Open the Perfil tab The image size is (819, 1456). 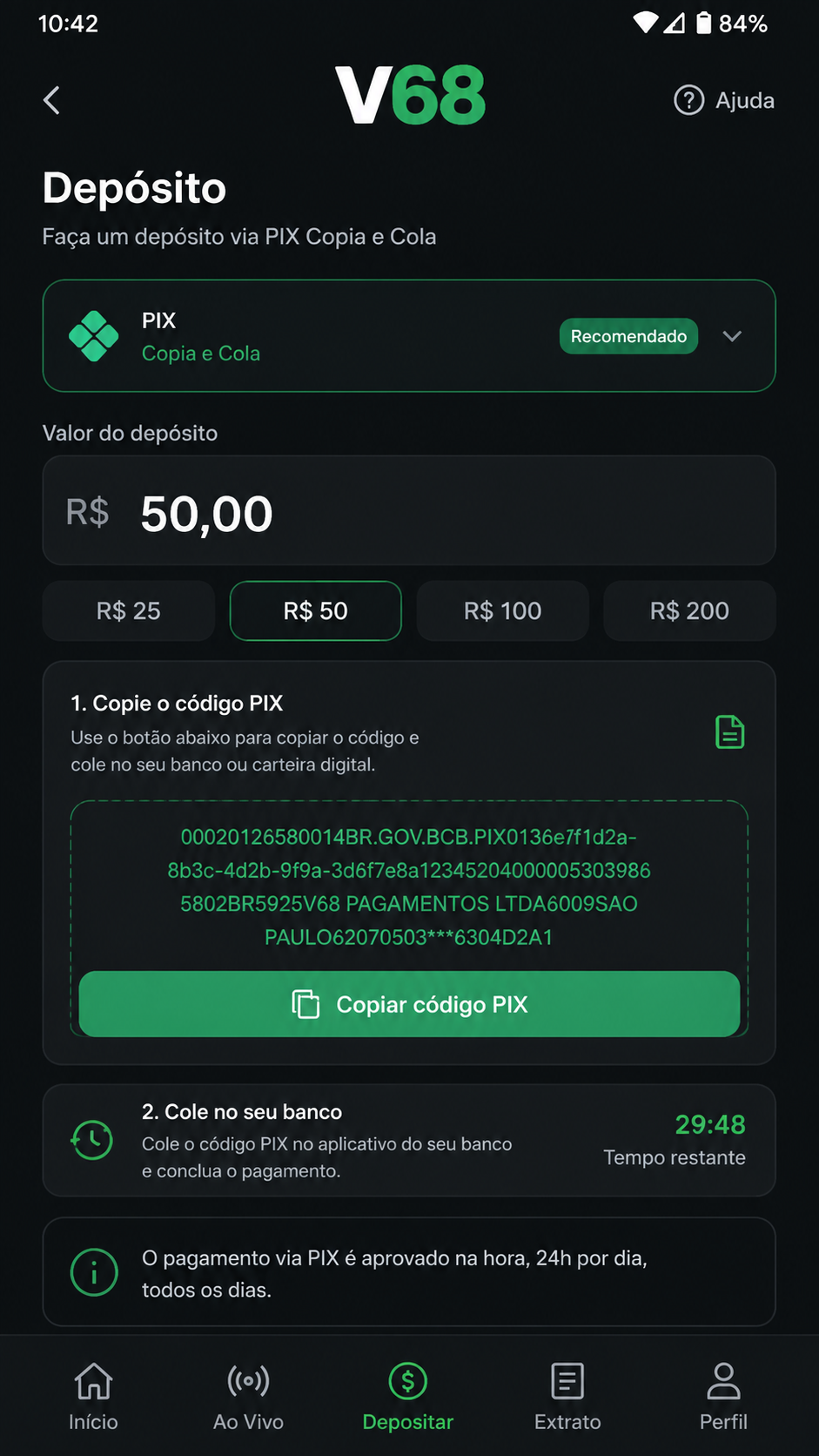point(723,1396)
